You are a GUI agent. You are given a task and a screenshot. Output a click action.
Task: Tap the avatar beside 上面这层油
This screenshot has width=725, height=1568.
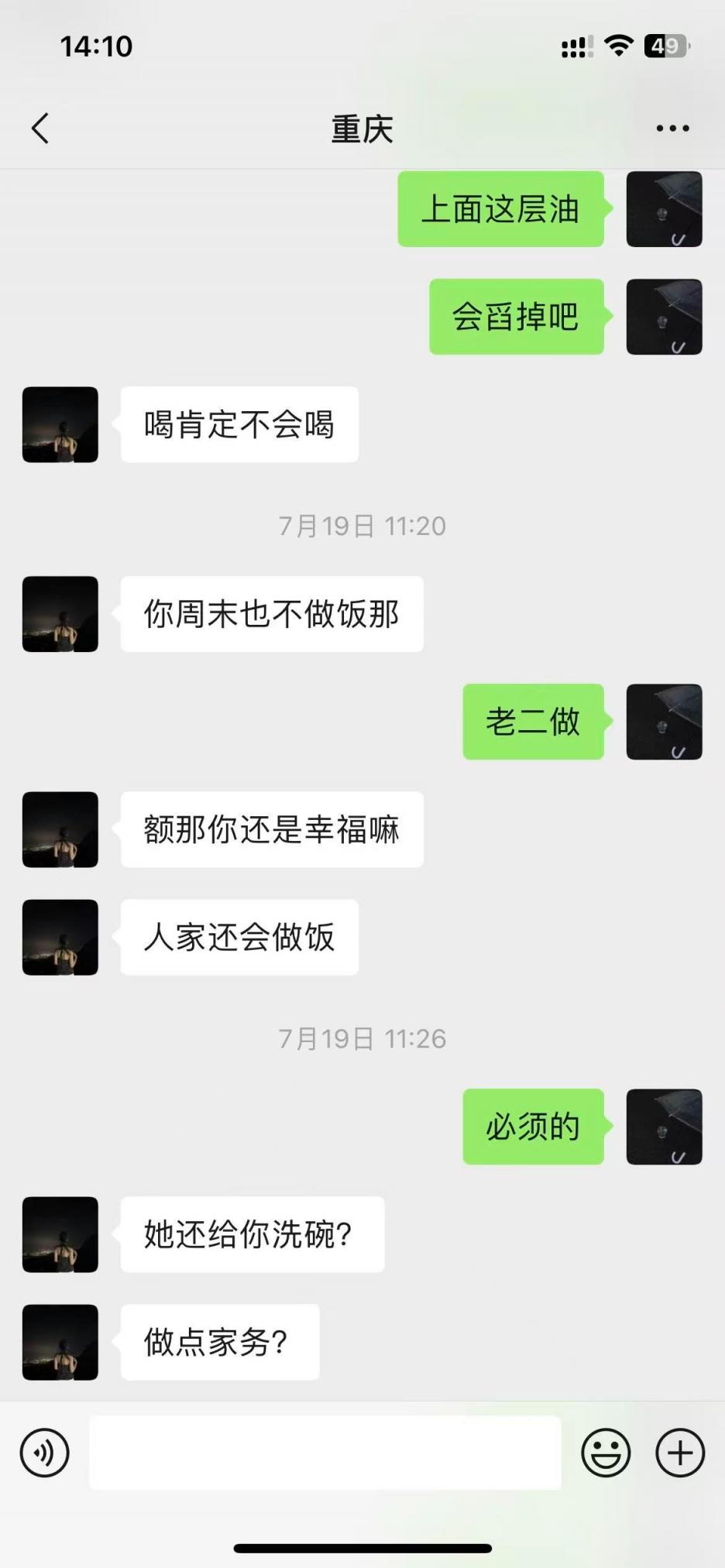(x=664, y=209)
